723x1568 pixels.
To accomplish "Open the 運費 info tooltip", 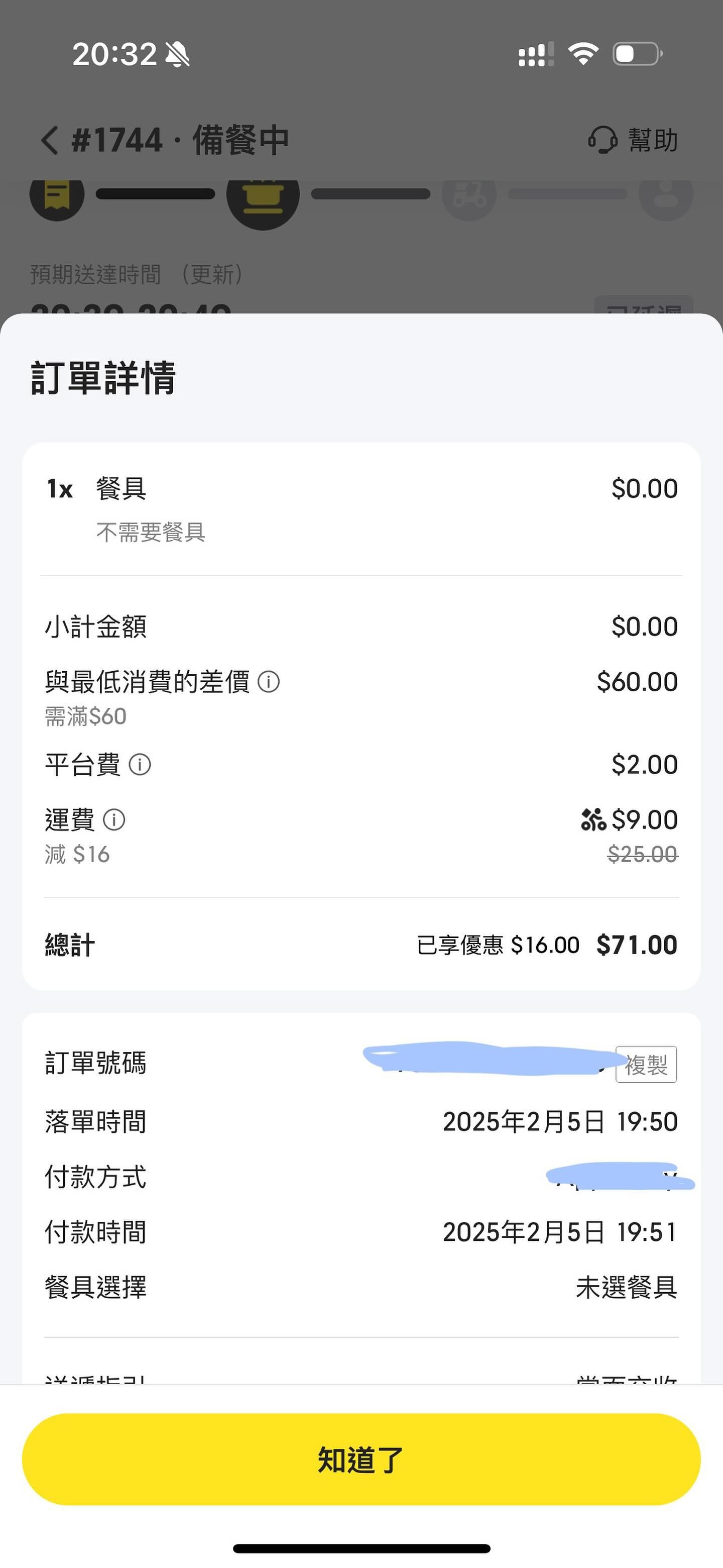I will 113,820.
